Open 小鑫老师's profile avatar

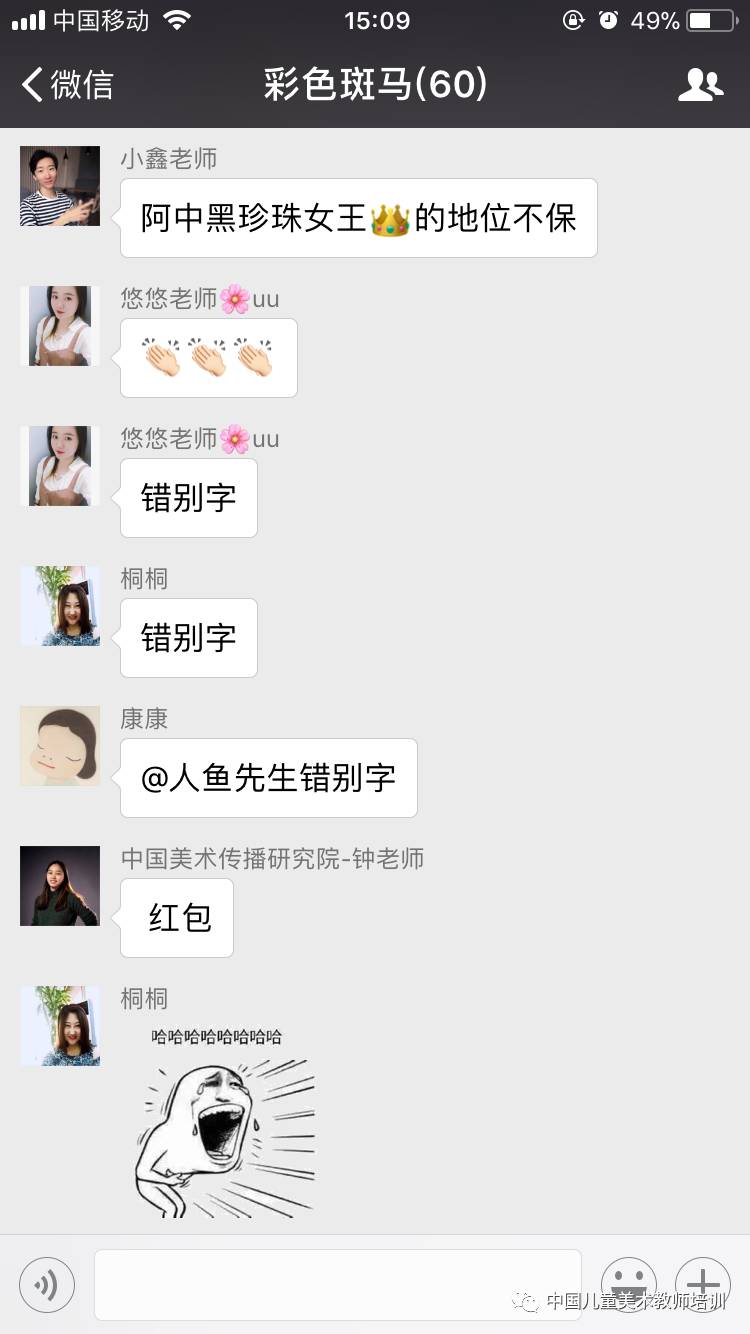59,186
